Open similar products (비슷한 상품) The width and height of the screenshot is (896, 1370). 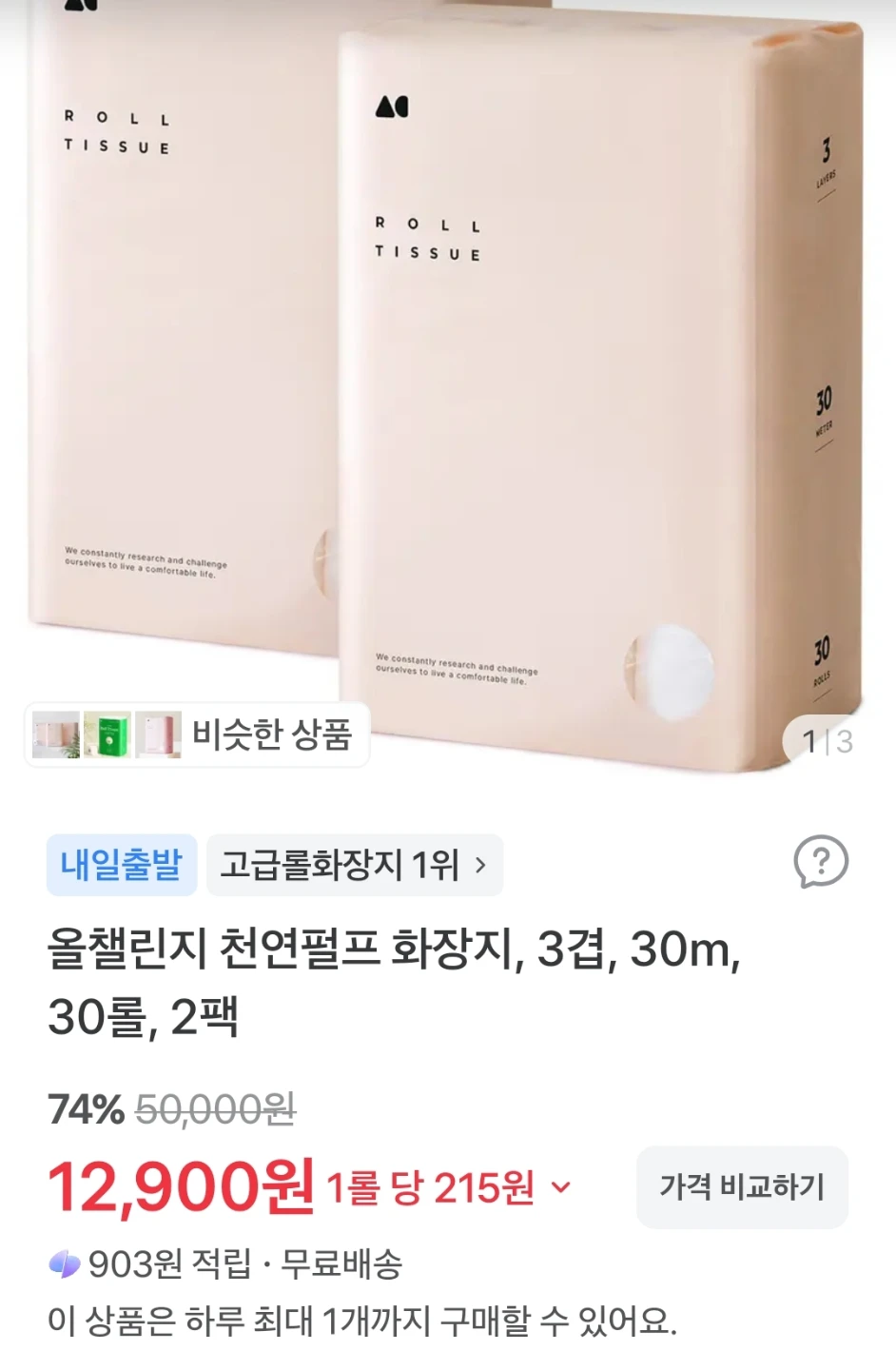coord(197,734)
